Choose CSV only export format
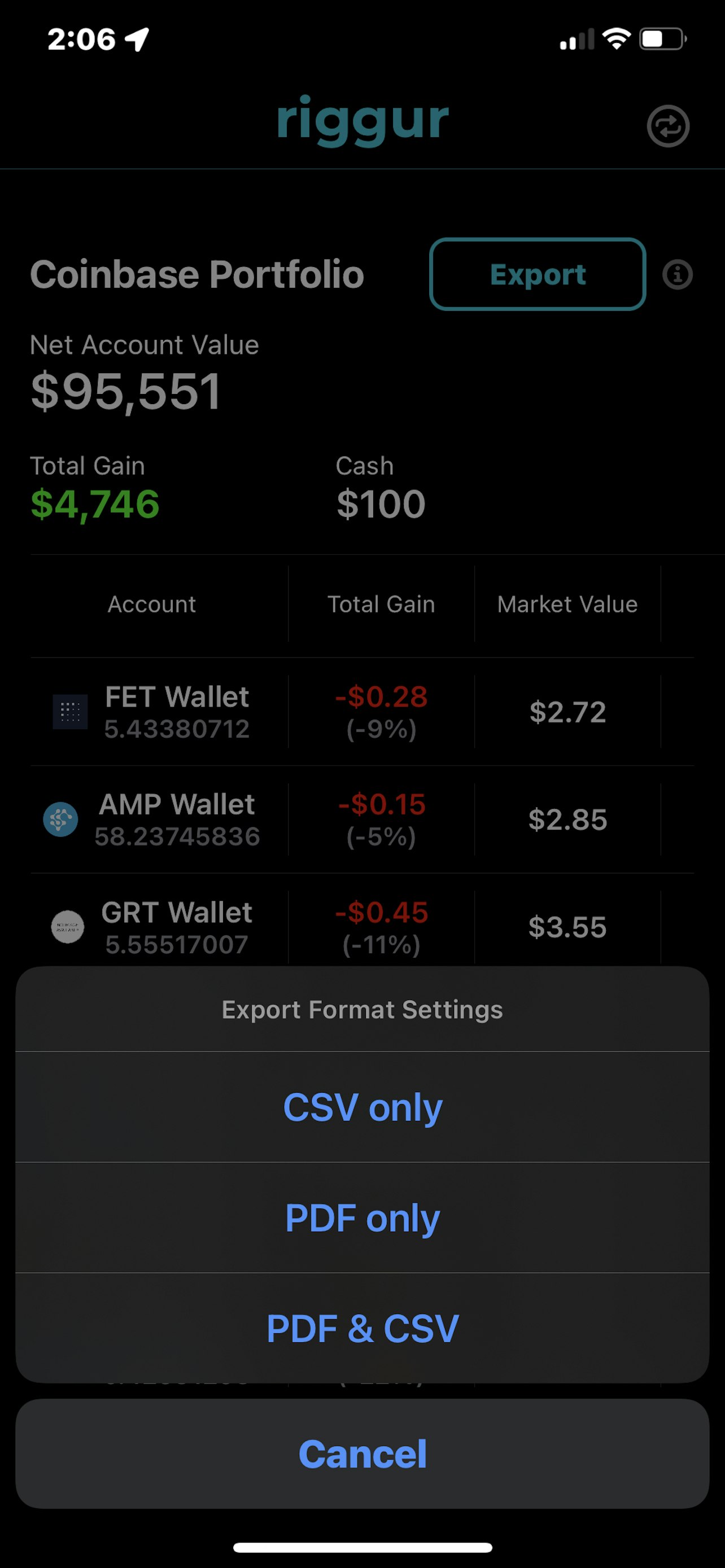Screen dimensions: 725x1568 pyautogui.click(x=363, y=1107)
